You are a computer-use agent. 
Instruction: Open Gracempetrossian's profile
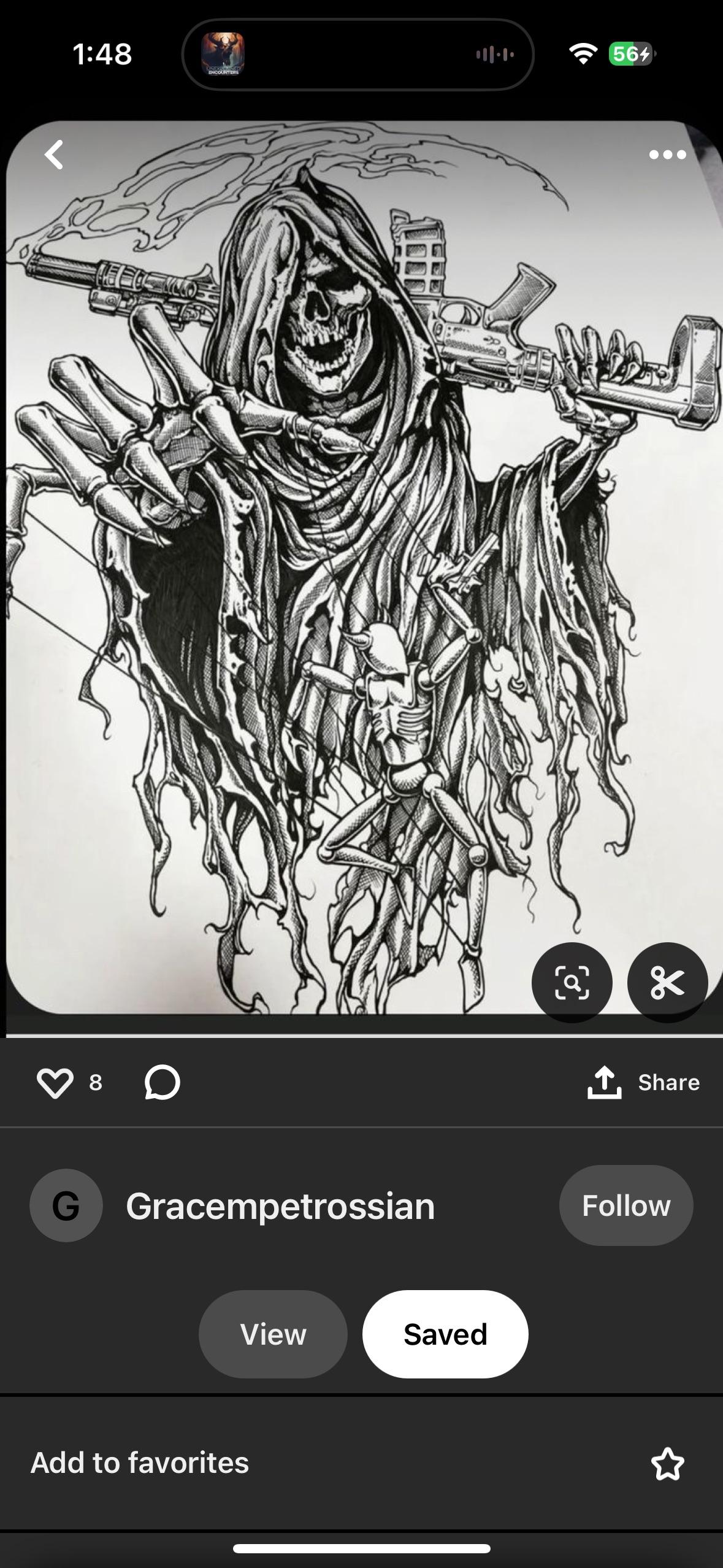(280, 1205)
